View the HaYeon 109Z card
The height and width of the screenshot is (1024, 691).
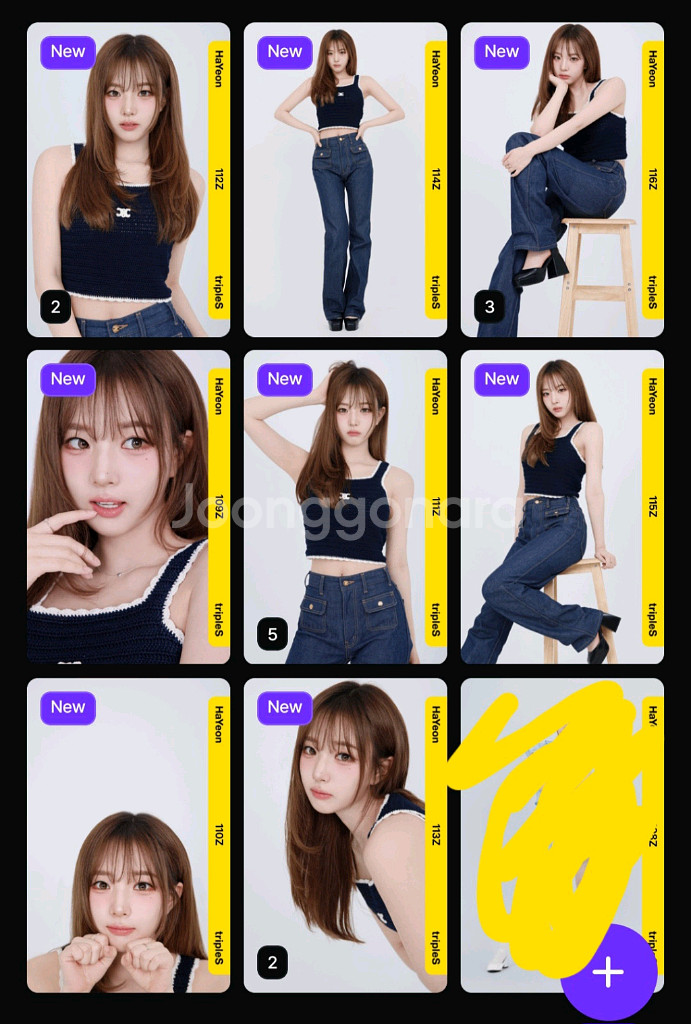(x=128, y=507)
